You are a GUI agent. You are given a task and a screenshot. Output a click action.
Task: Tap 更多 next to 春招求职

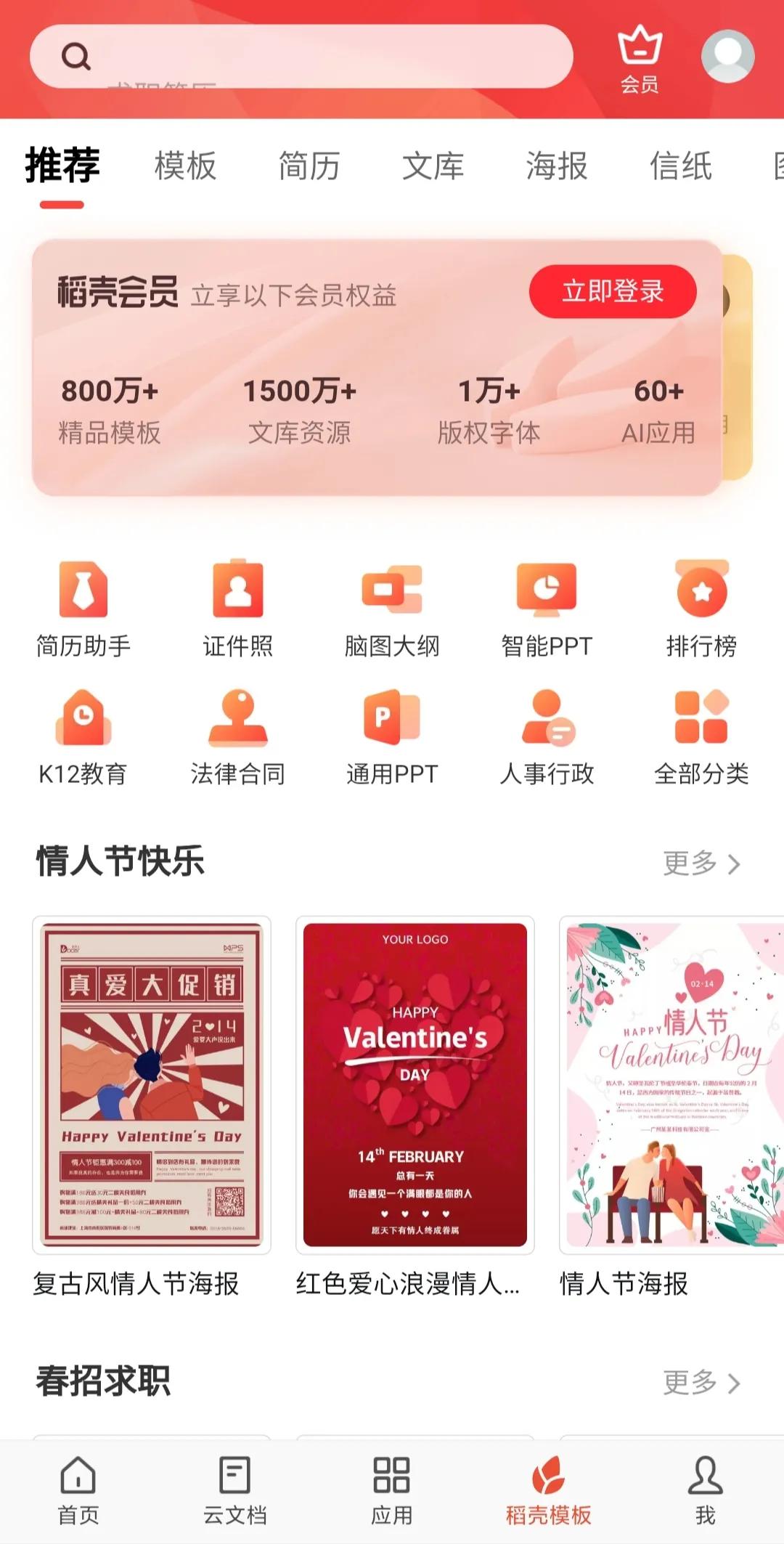[701, 1383]
